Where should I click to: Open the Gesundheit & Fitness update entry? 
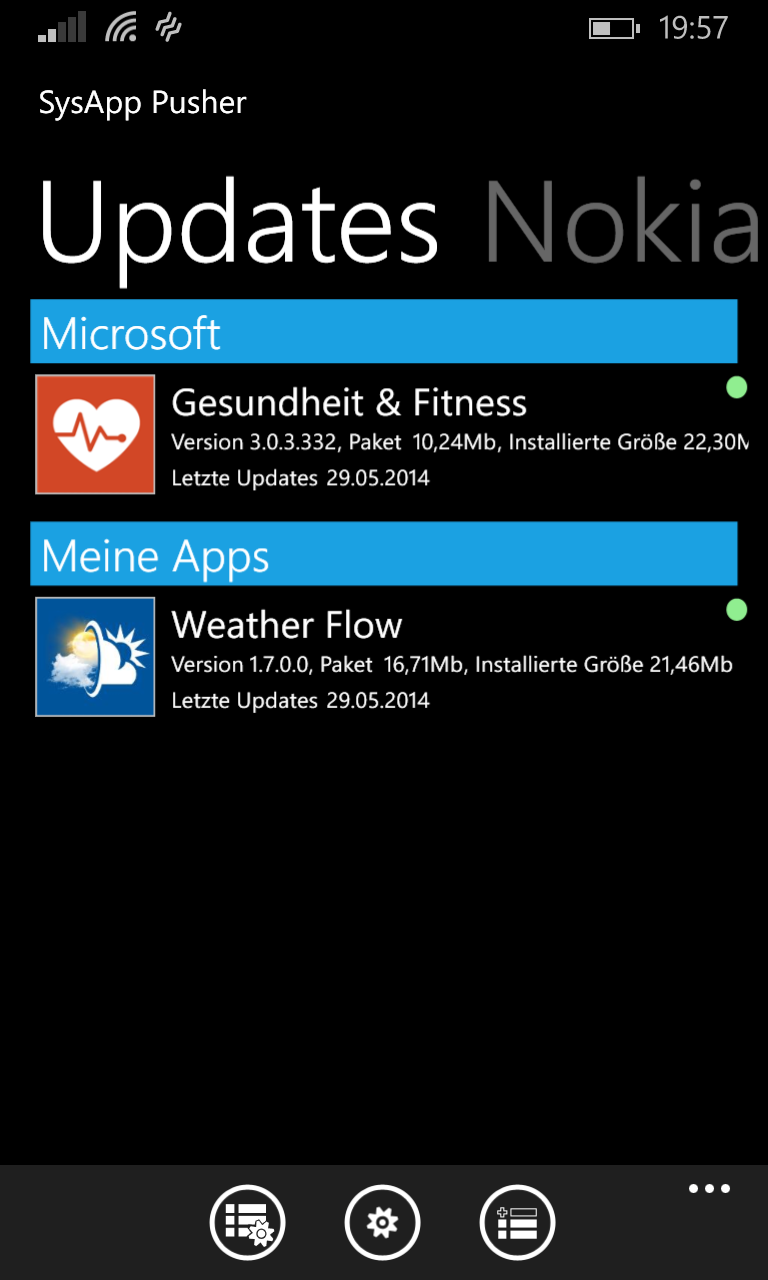pyautogui.click(x=392, y=434)
